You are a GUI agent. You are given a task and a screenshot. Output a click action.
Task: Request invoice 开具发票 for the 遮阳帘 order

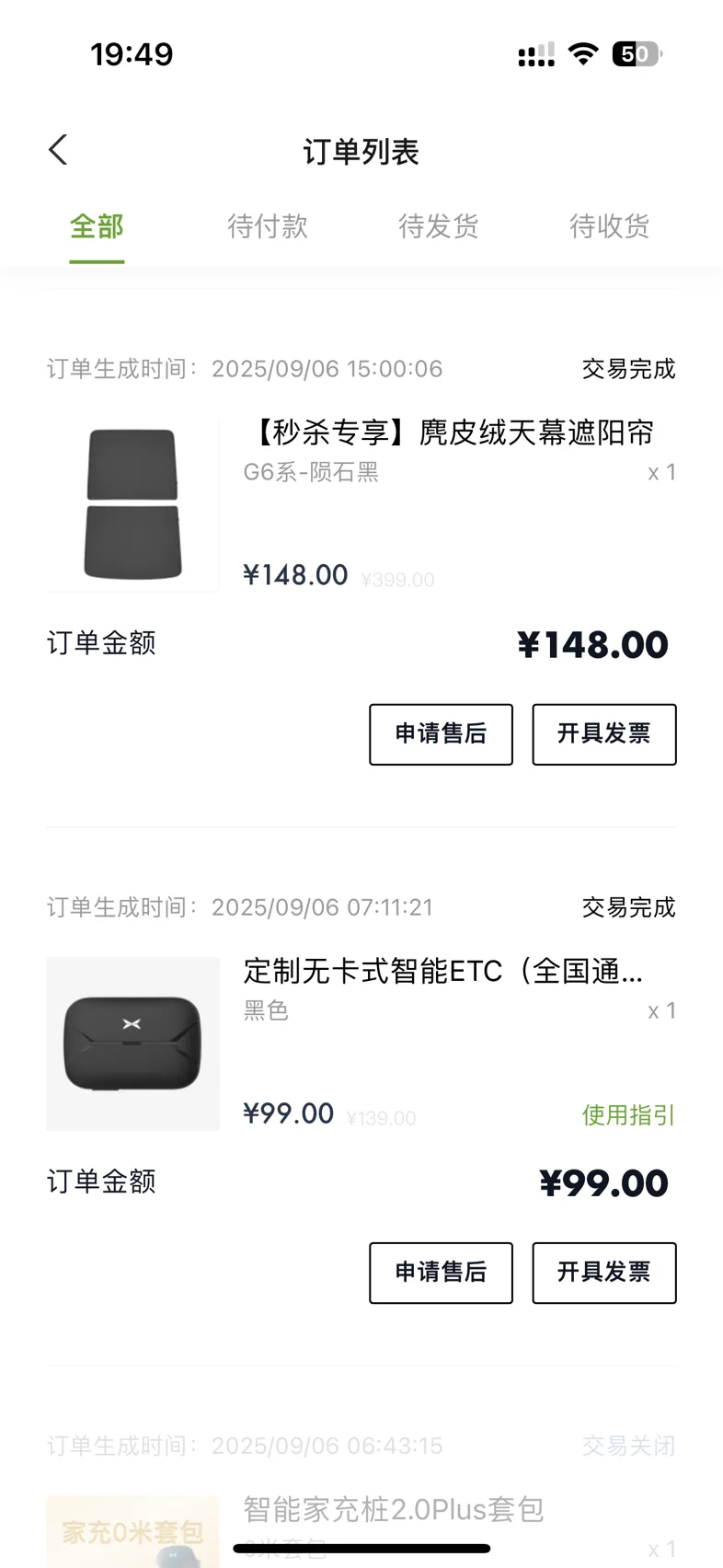point(604,734)
